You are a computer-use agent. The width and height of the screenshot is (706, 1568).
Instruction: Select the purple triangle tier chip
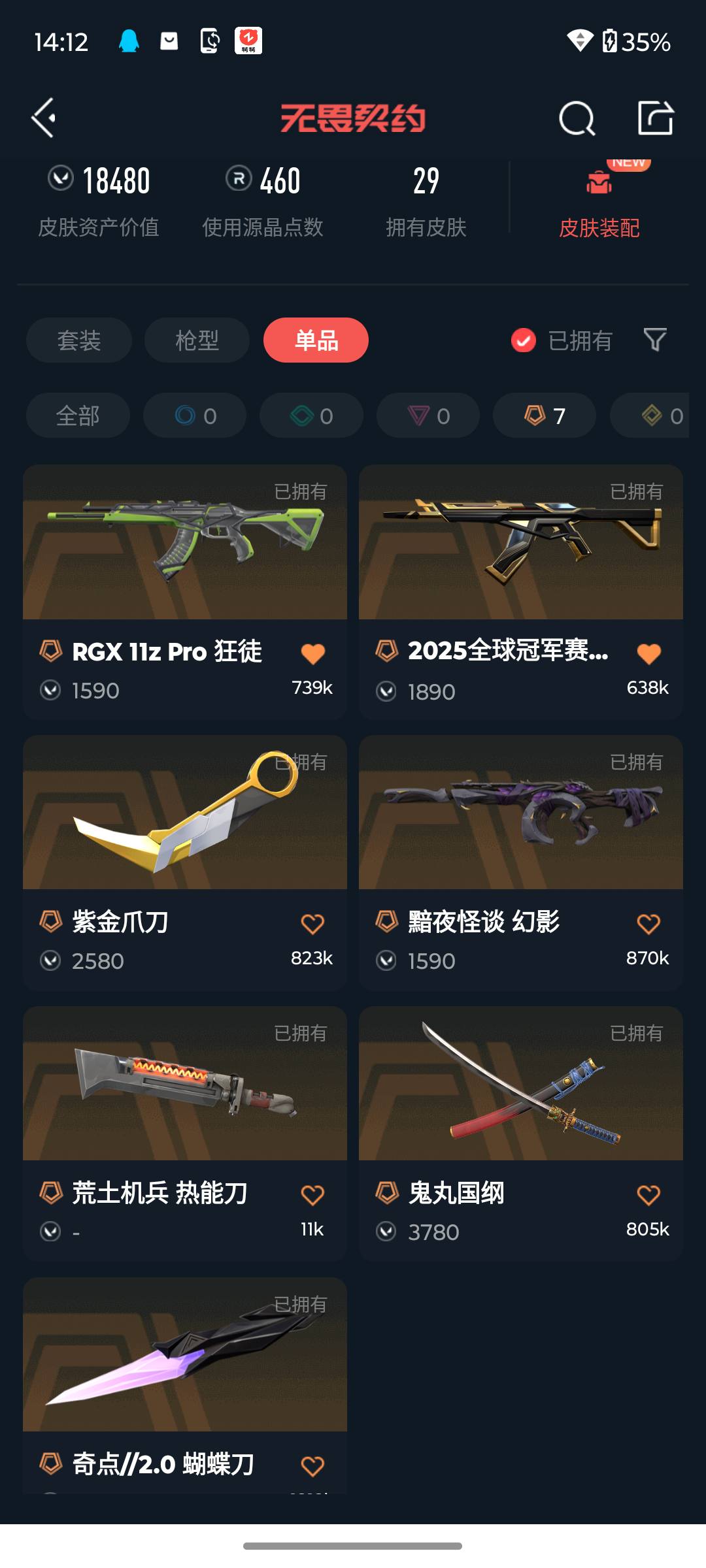(x=428, y=416)
